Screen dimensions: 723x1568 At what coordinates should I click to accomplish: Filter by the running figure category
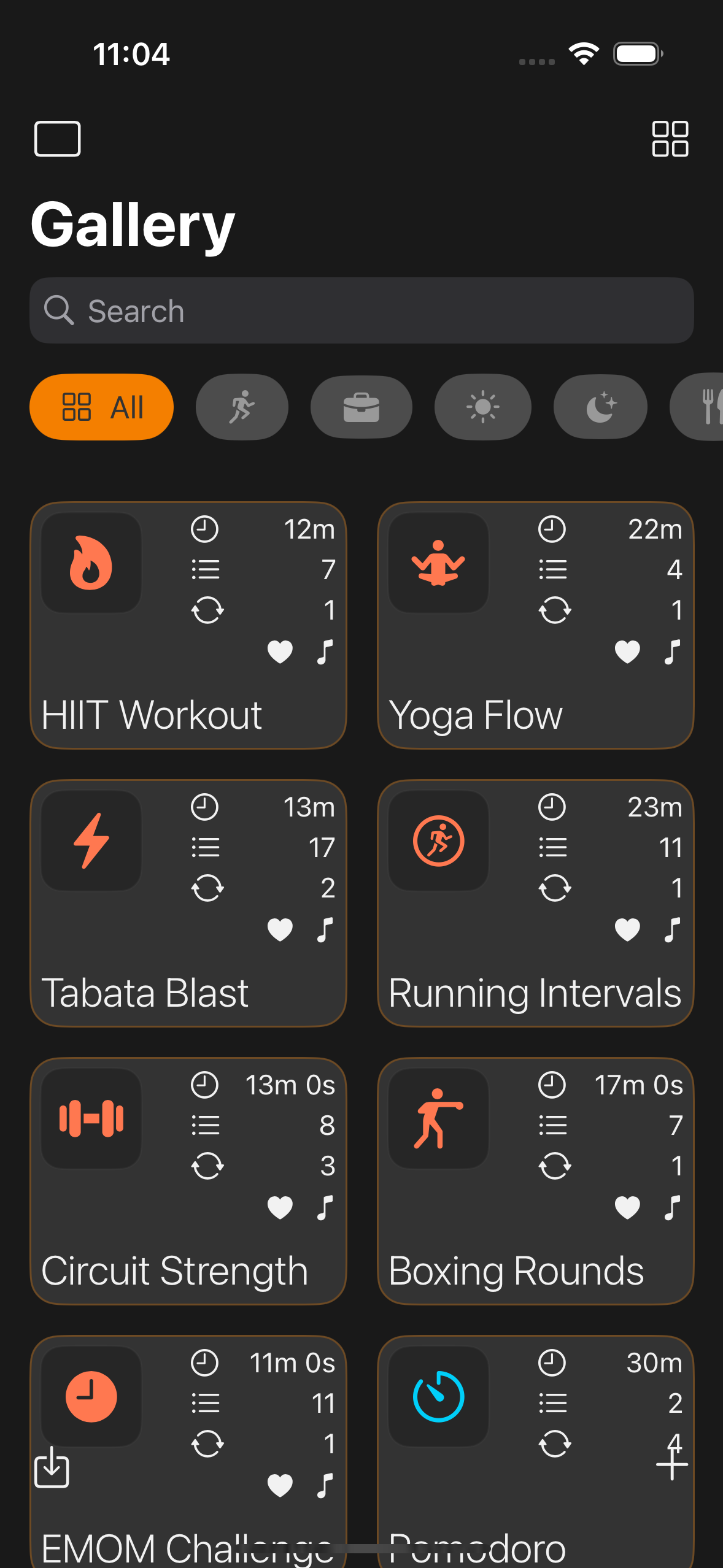[242, 407]
